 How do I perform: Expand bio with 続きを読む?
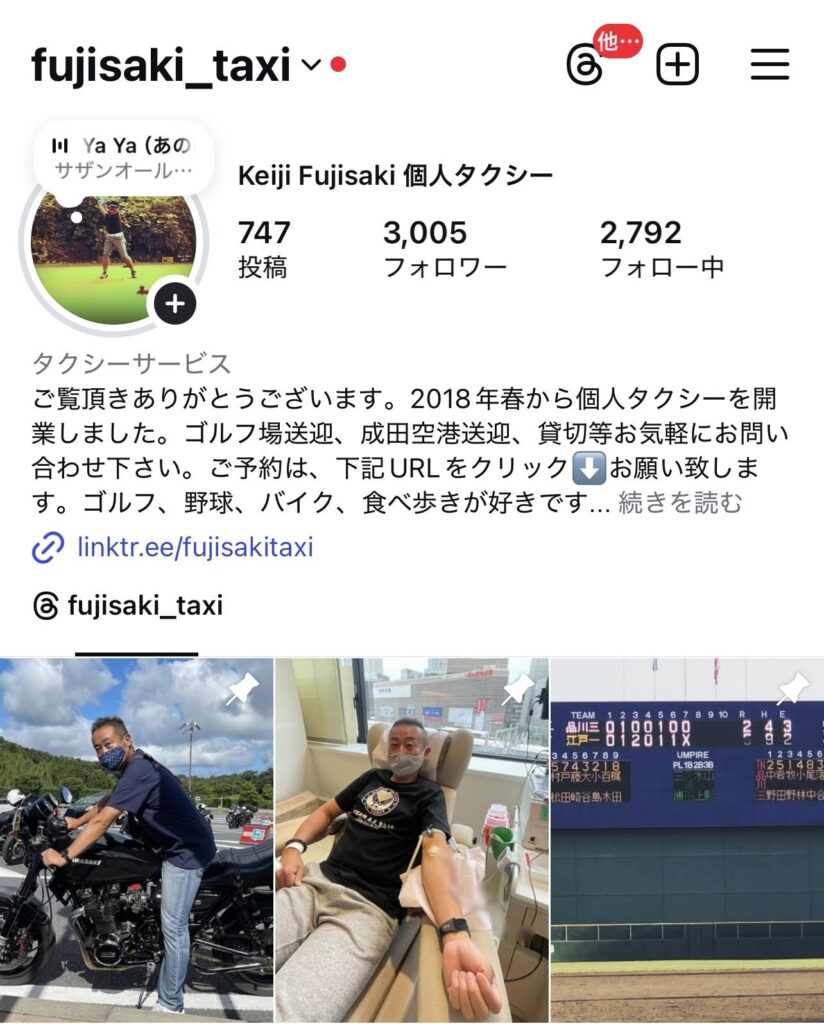[680, 503]
